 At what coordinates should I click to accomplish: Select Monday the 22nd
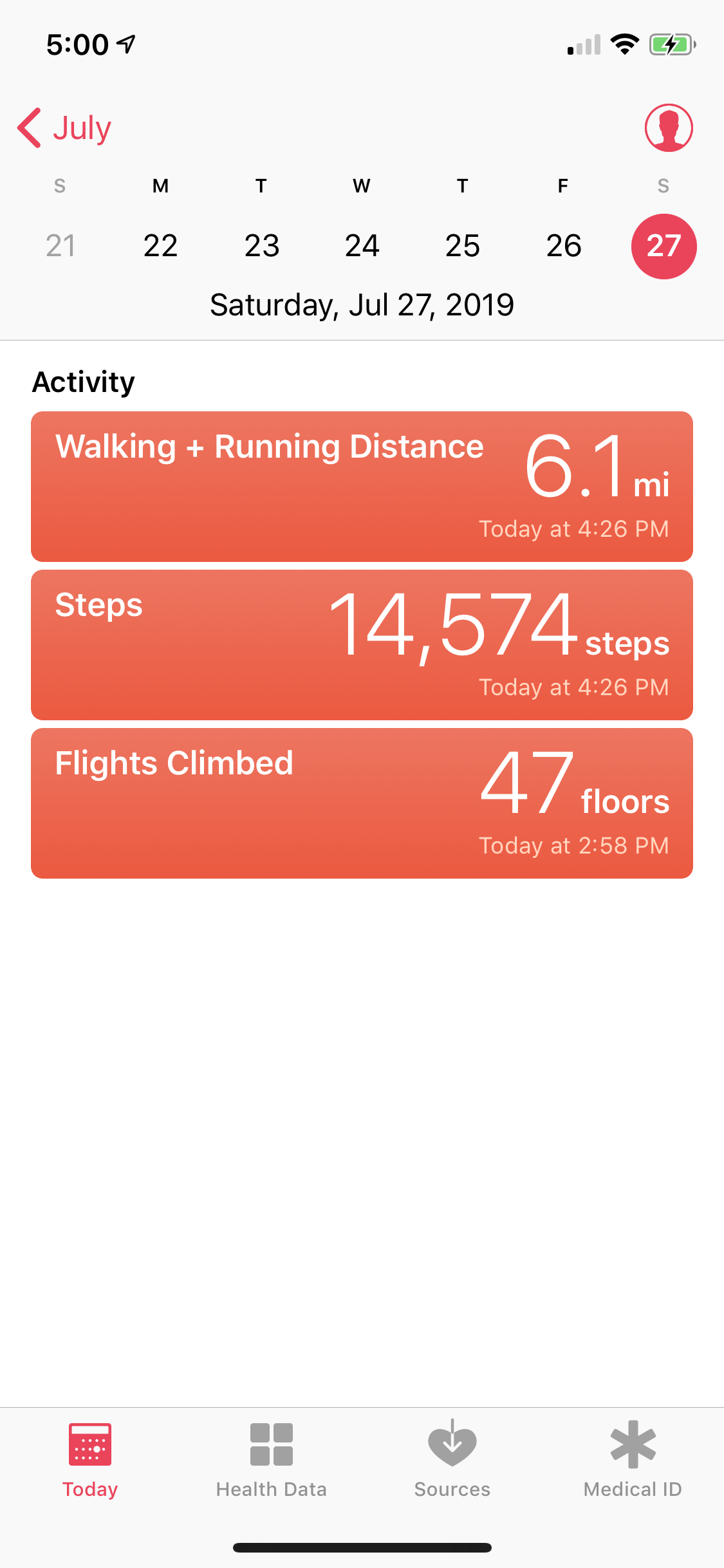click(160, 246)
